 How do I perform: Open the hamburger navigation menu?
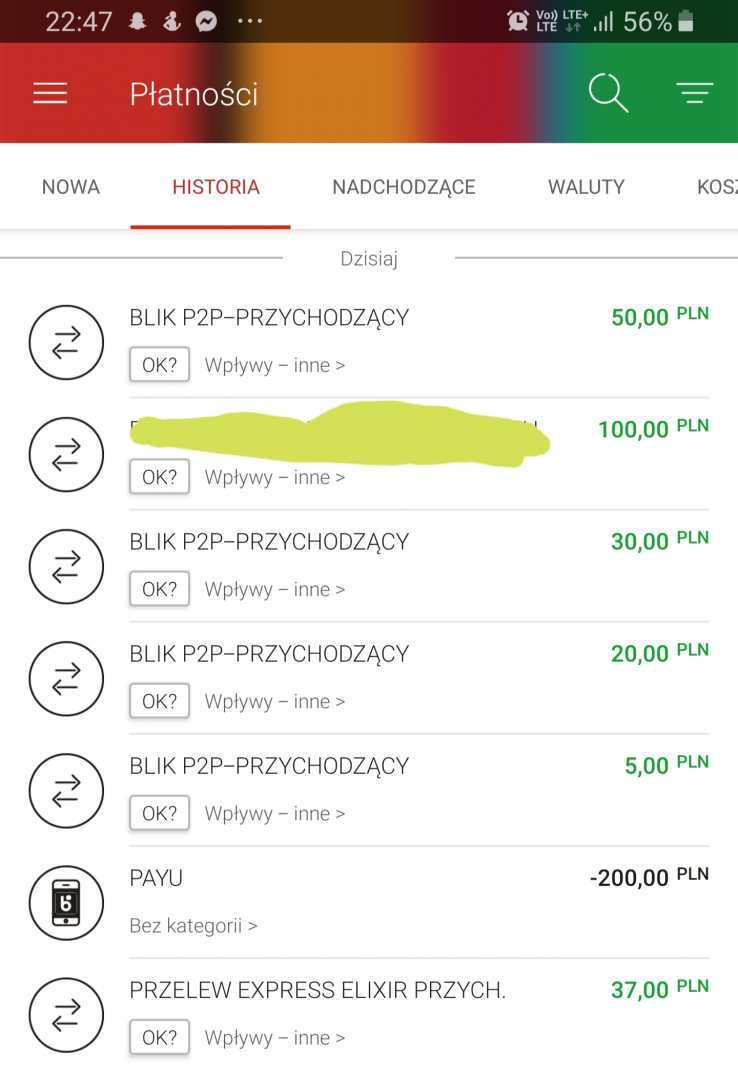(x=50, y=94)
